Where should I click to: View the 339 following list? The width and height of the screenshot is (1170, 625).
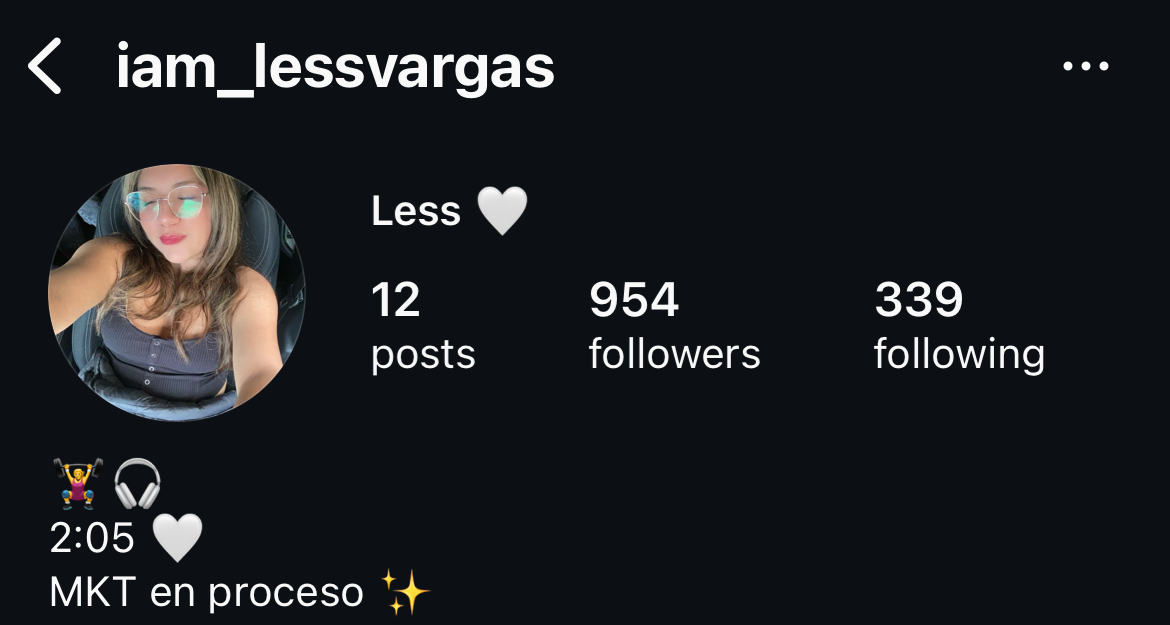[x=958, y=326]
